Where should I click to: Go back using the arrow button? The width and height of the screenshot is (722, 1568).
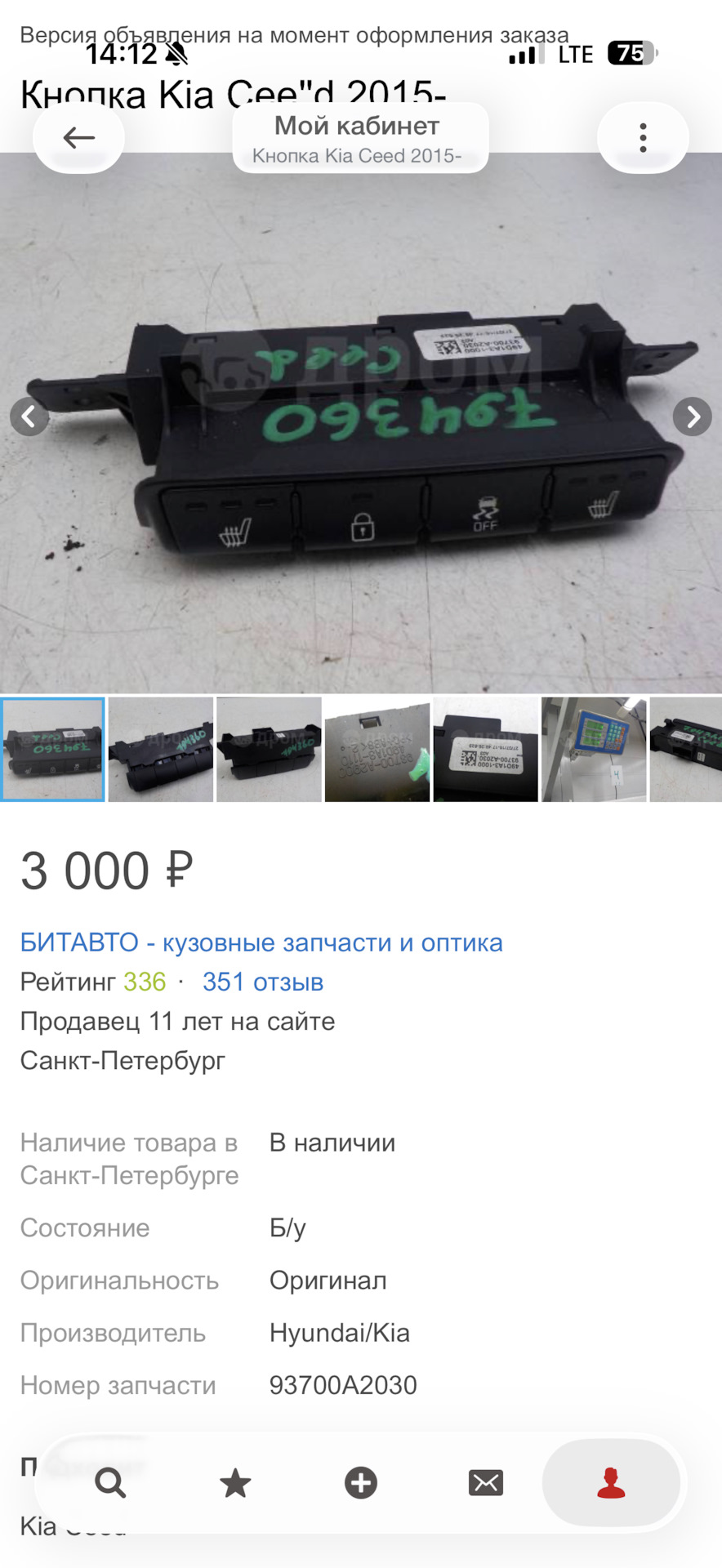coord(78,137)
